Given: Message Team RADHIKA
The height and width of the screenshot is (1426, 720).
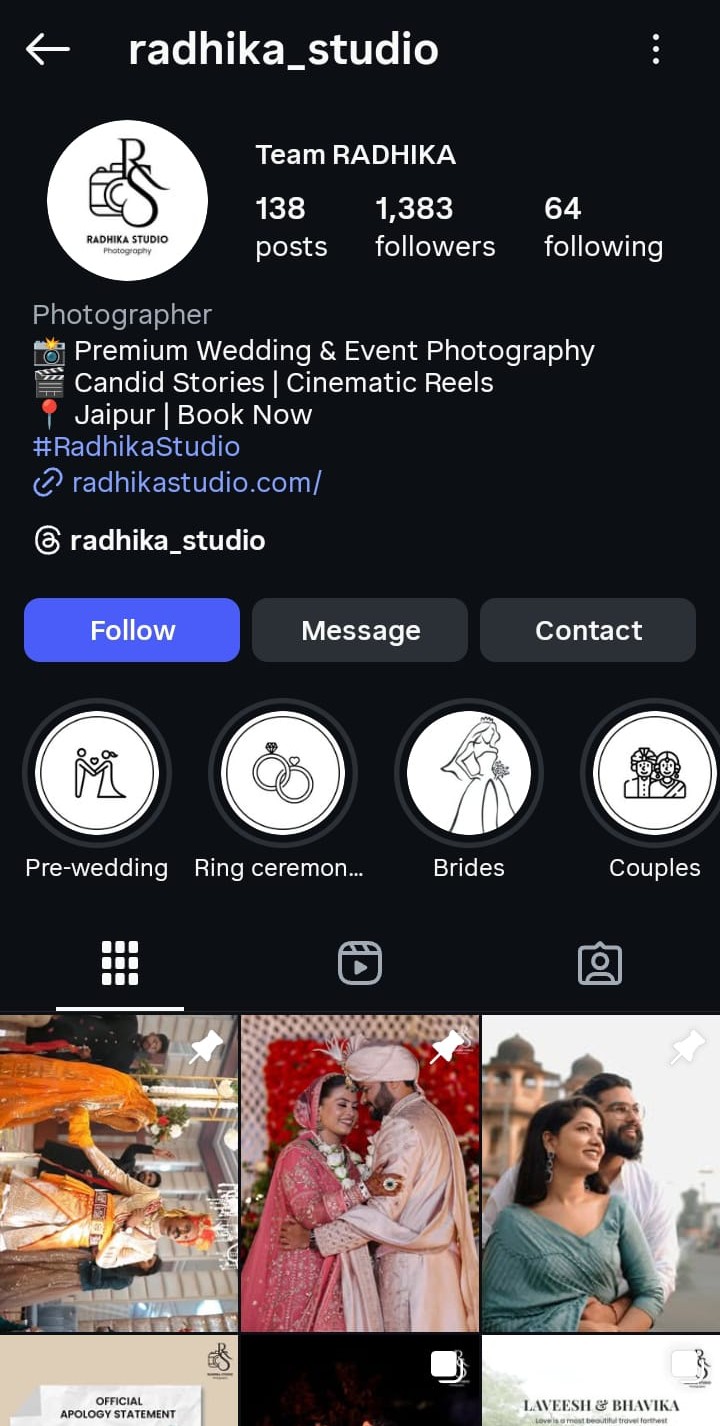Looking at the screenshot, I should click(360, 630).
